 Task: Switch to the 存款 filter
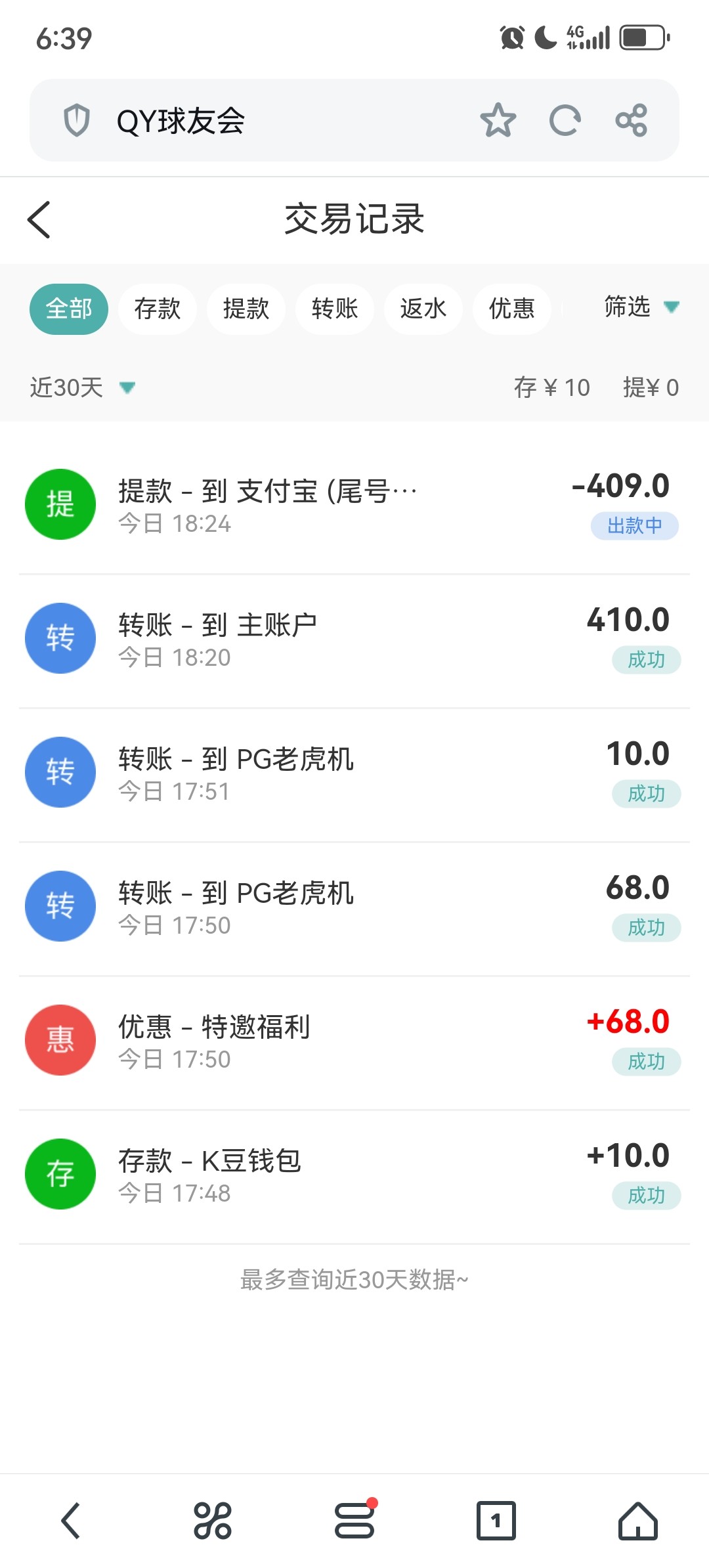[158, 309]
